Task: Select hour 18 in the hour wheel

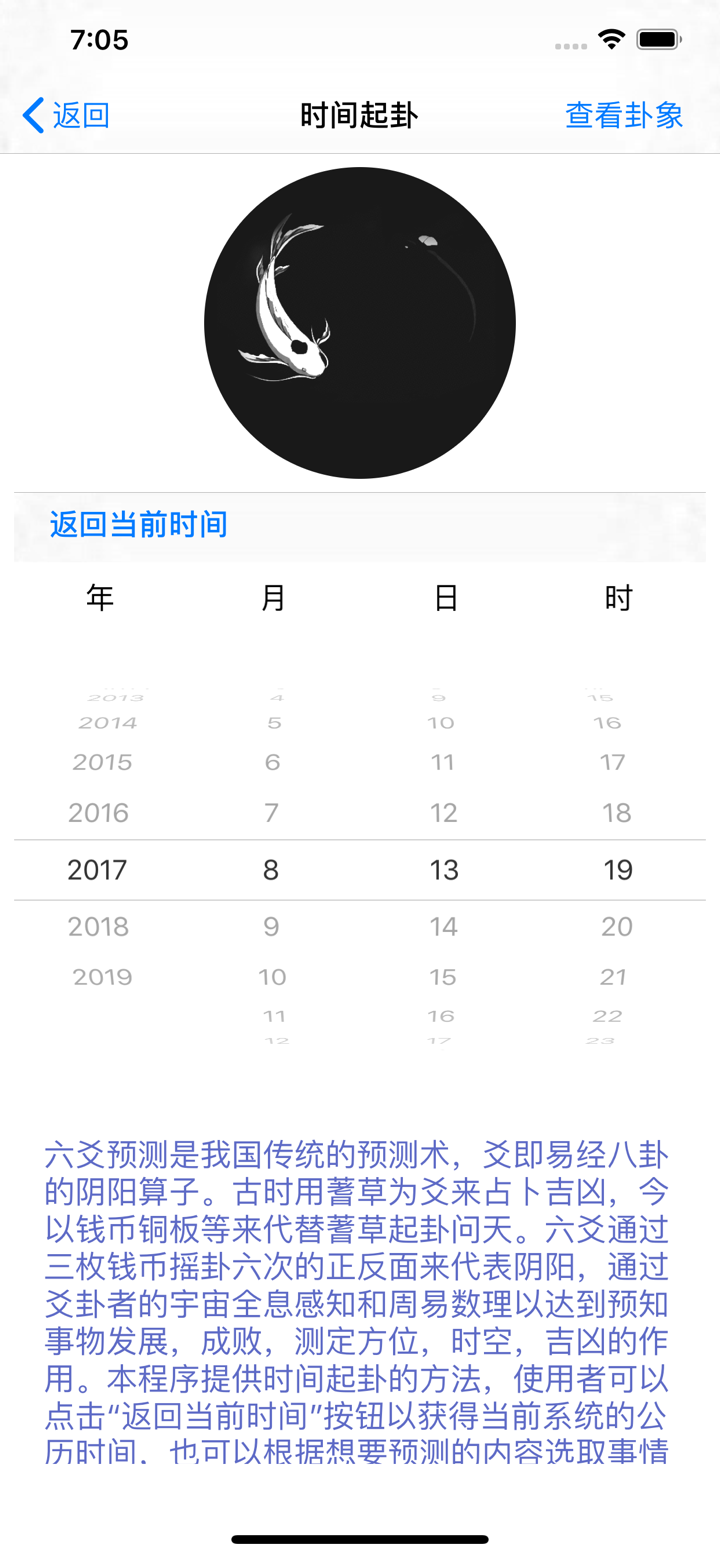Action: tap(616, 812)
